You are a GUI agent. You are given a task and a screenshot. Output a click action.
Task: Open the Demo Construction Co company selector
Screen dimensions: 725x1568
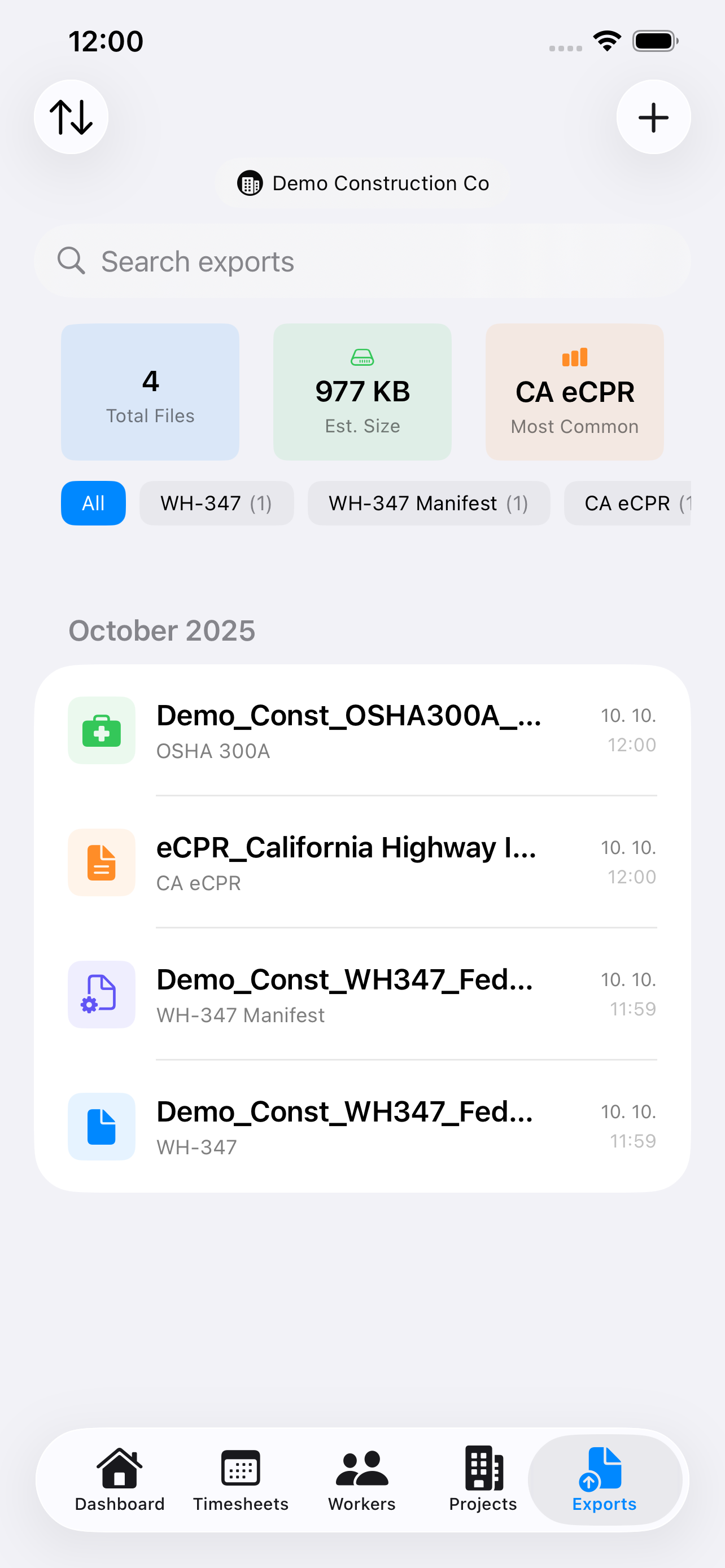(x=363, y=183)
